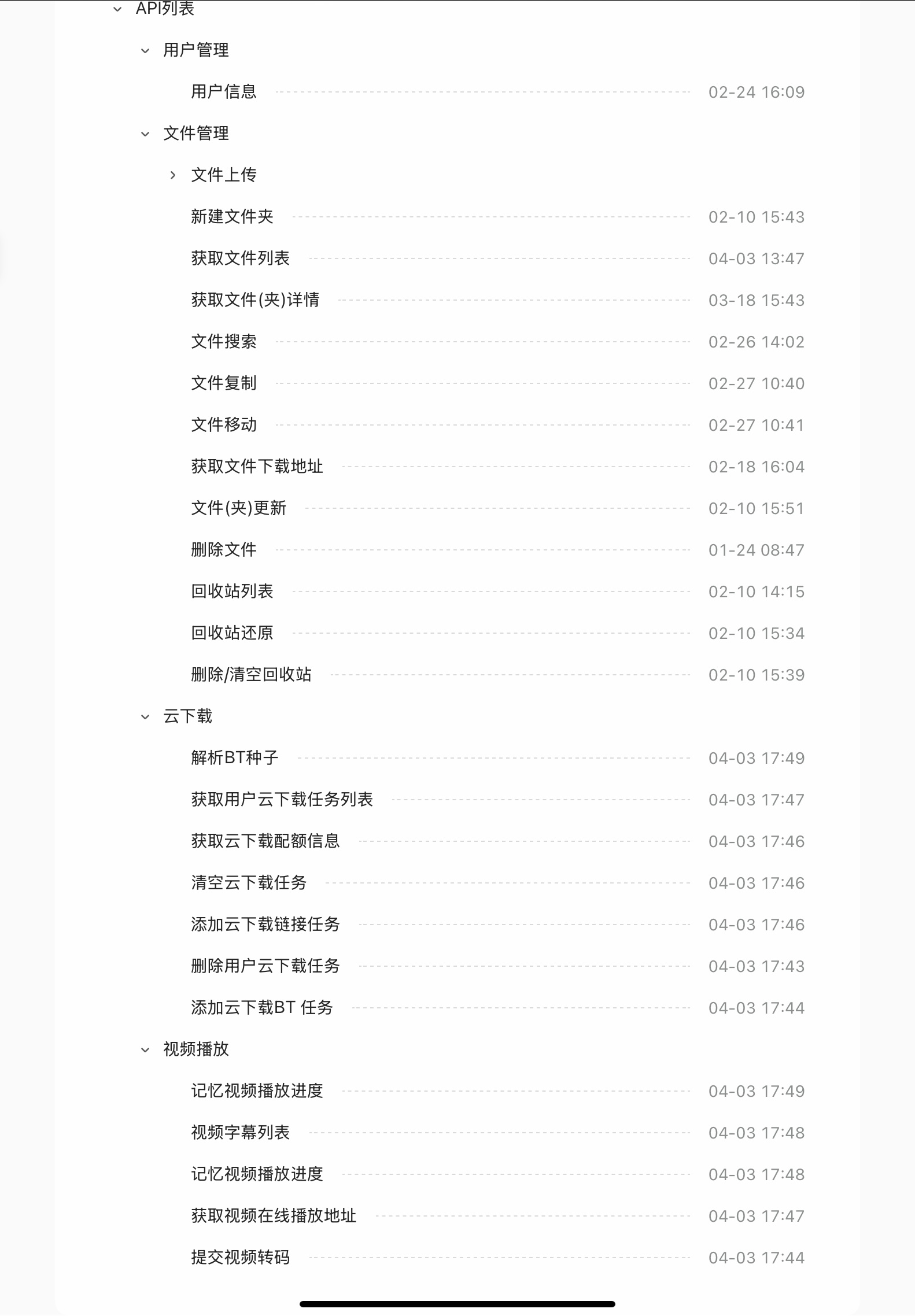This screenshot has width=915, height=1316.
Task: Open 获取用户云下载任务列表 page
Action: [282, 800]
